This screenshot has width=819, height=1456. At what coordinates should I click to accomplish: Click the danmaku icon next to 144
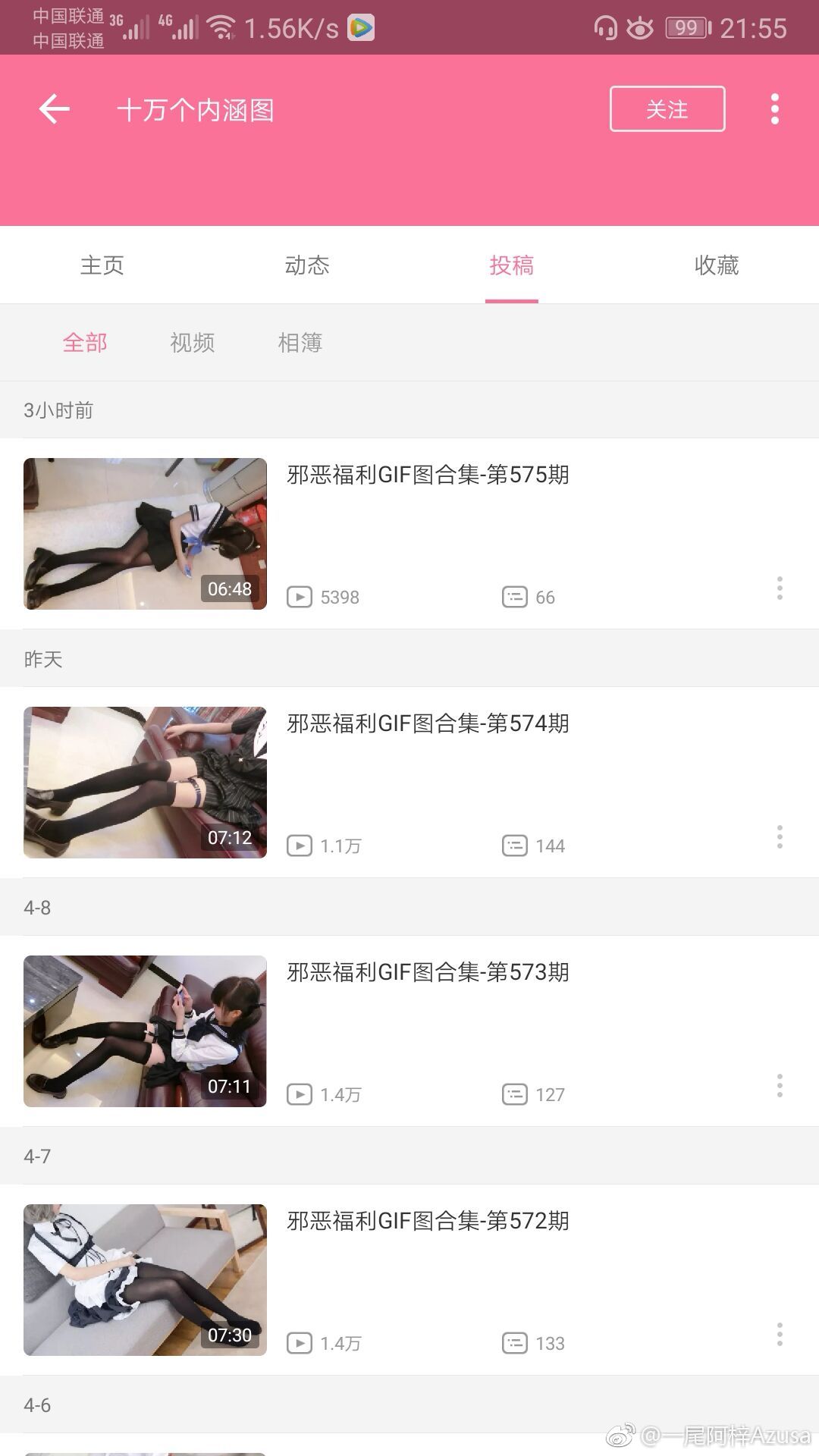(515, 845)
